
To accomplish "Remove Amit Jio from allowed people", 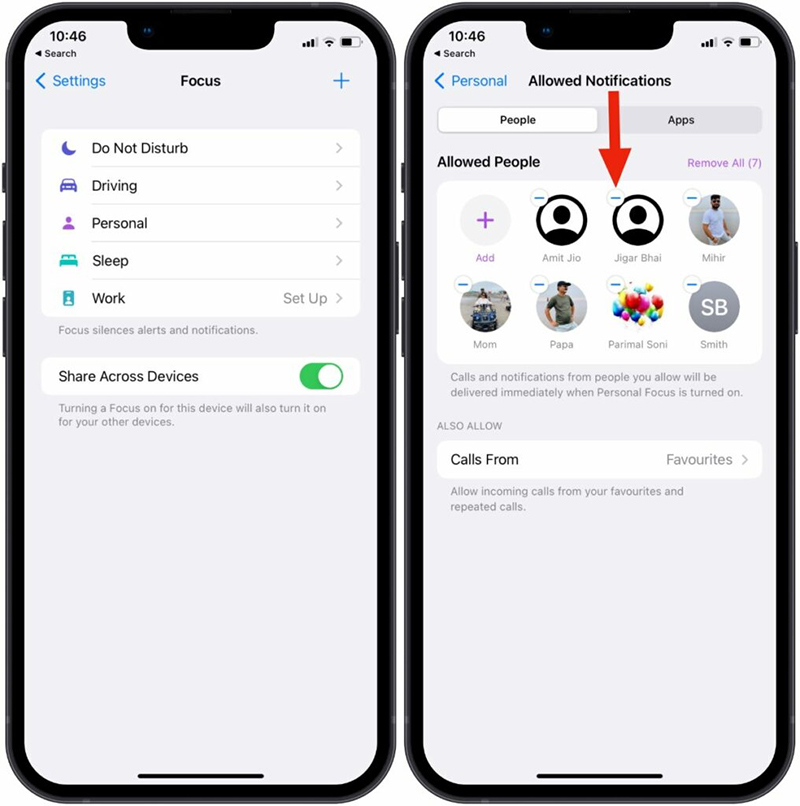I will (x=539, y=198).
